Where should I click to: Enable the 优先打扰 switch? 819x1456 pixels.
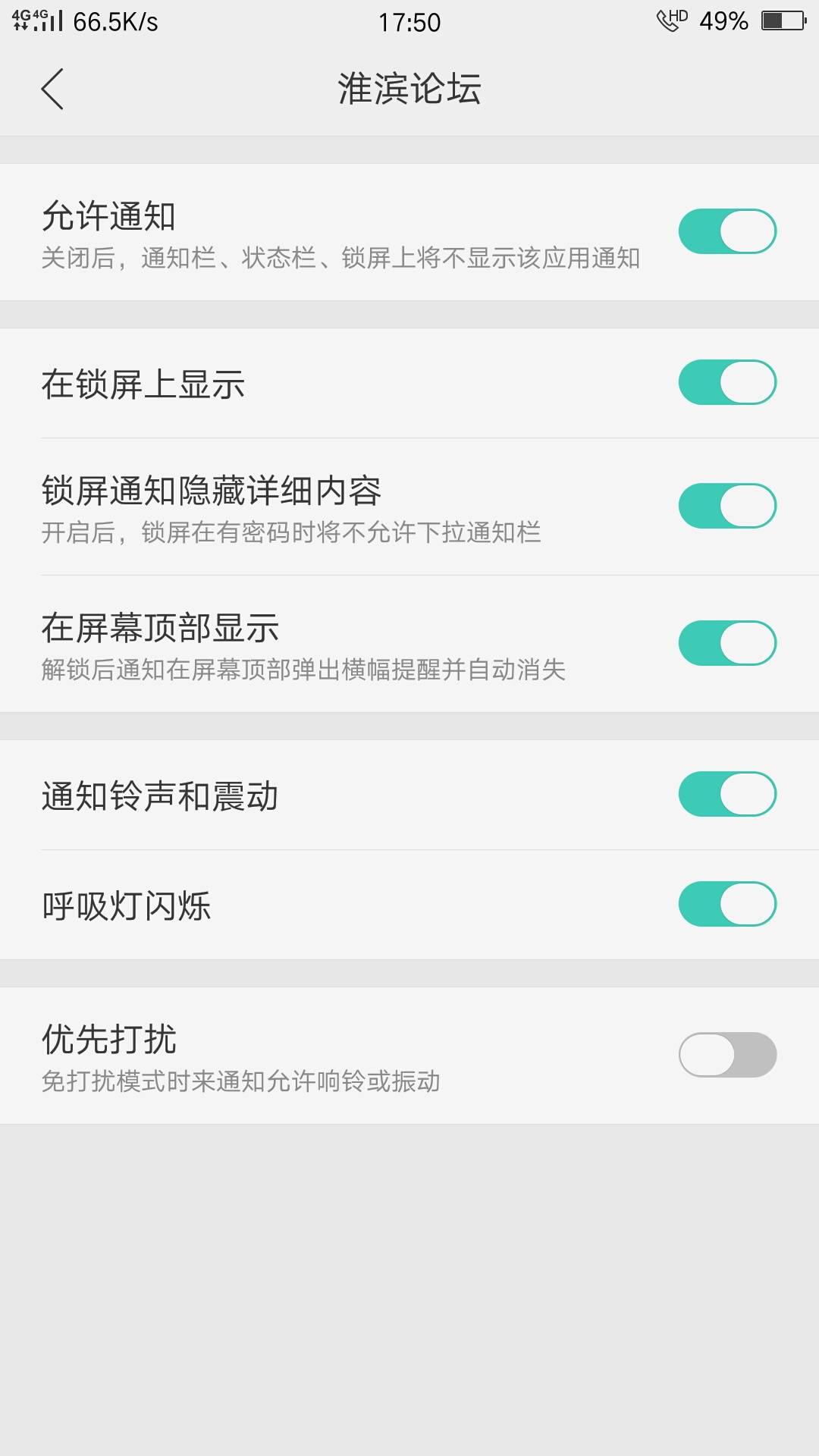tap(727, 1055)
